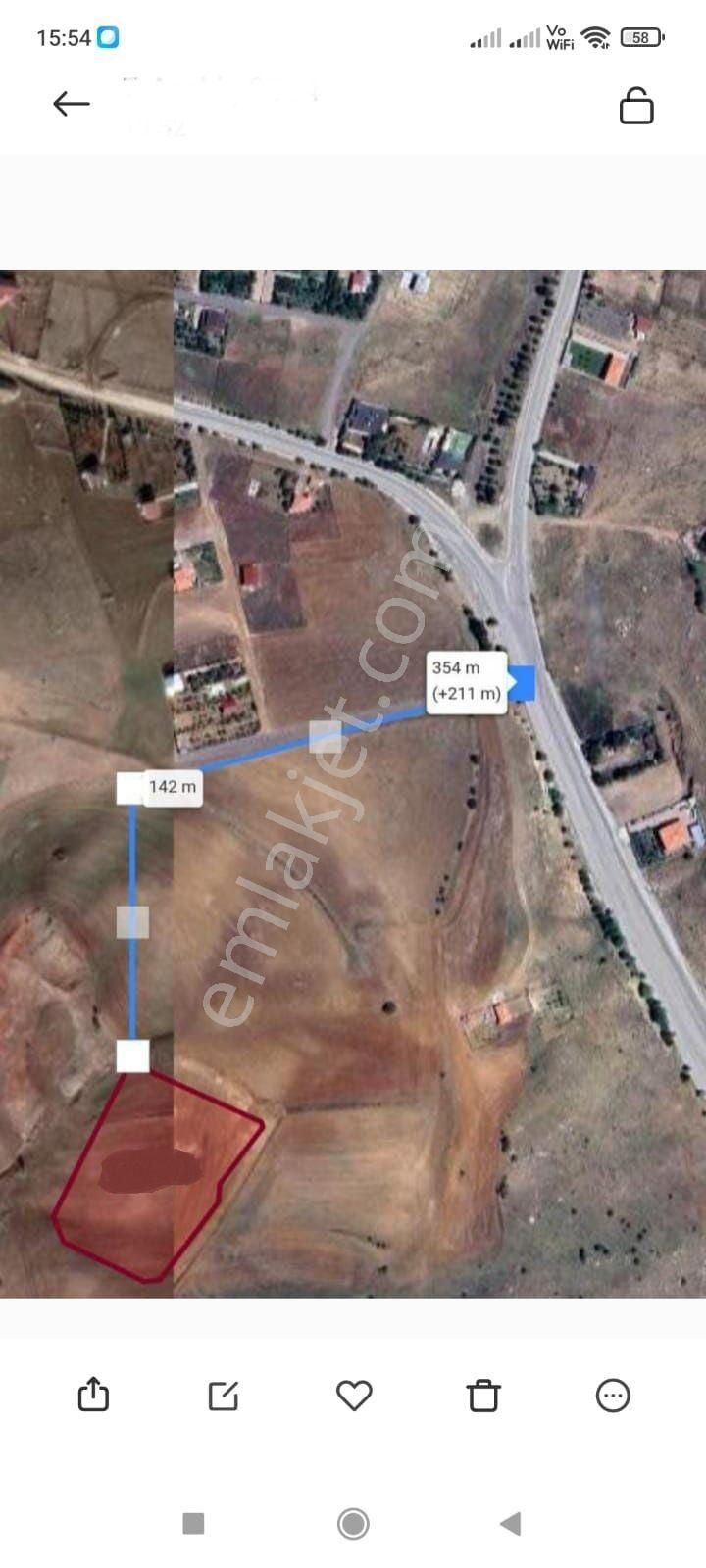
Task: Tap the time display showing 15:54
Action: tap(62, 37)
